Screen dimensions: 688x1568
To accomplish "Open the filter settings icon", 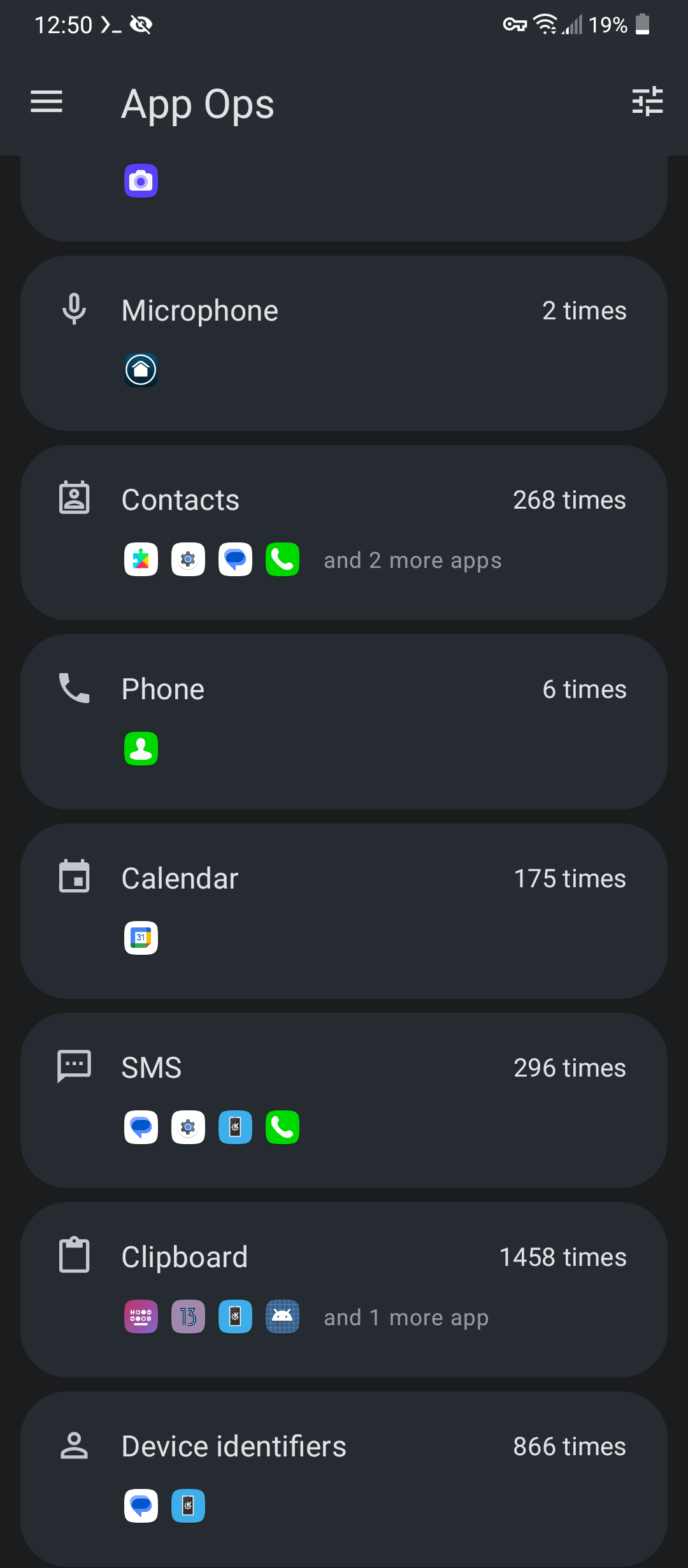I will point(647,102).
